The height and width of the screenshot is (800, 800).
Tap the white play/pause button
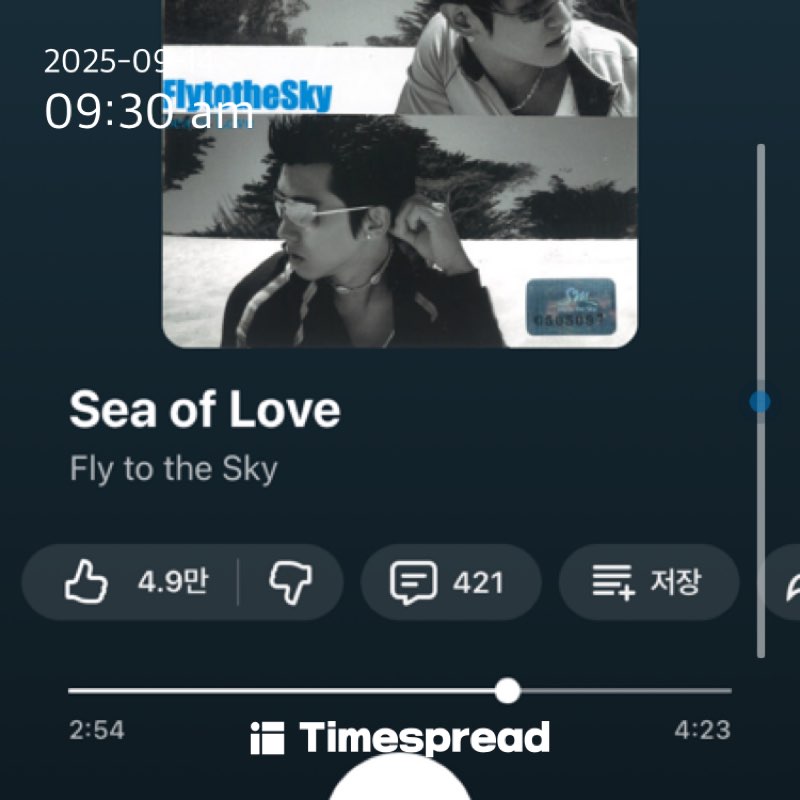[400, 785]
